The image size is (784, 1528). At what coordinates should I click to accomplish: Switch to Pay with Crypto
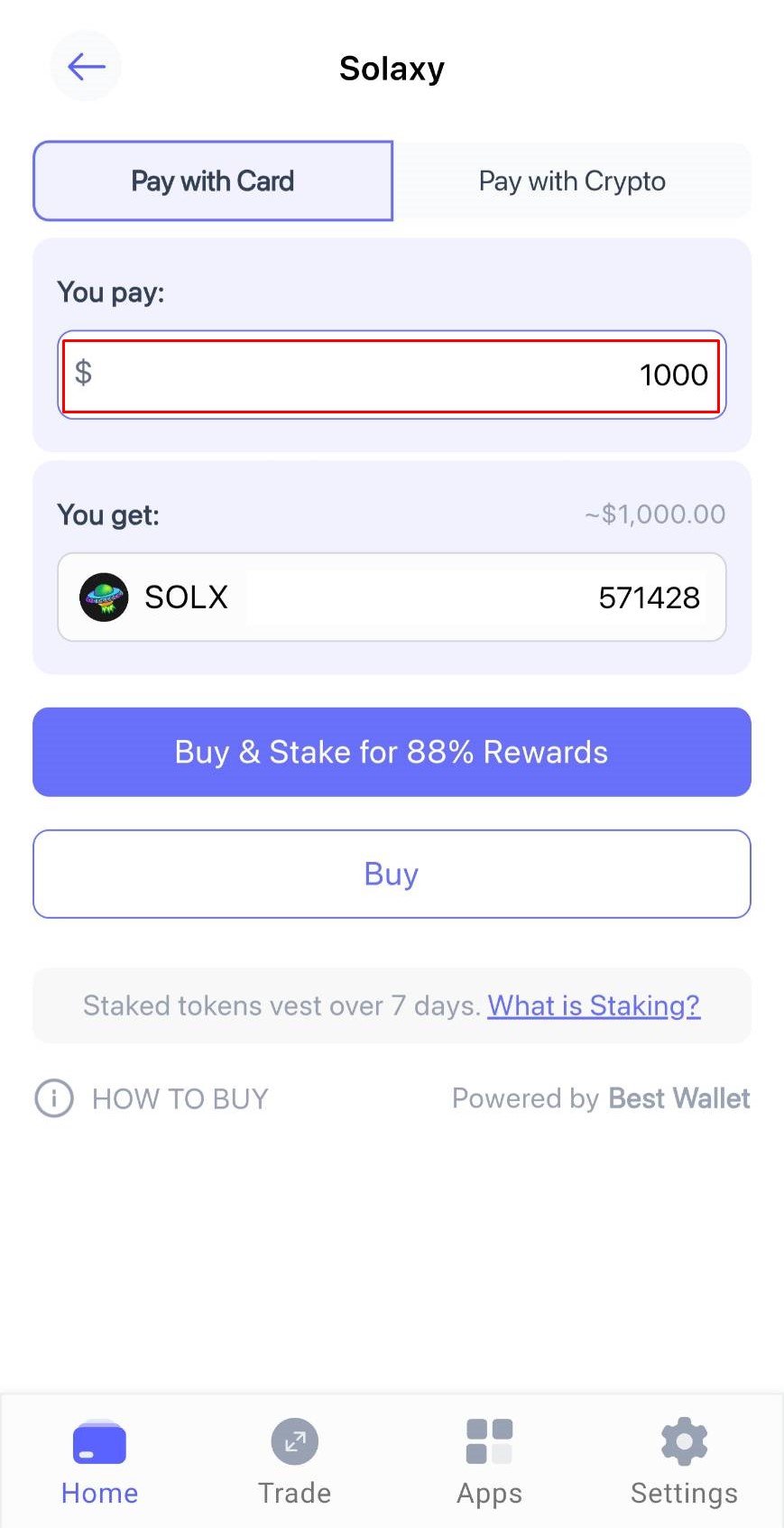tap(572, 181)
